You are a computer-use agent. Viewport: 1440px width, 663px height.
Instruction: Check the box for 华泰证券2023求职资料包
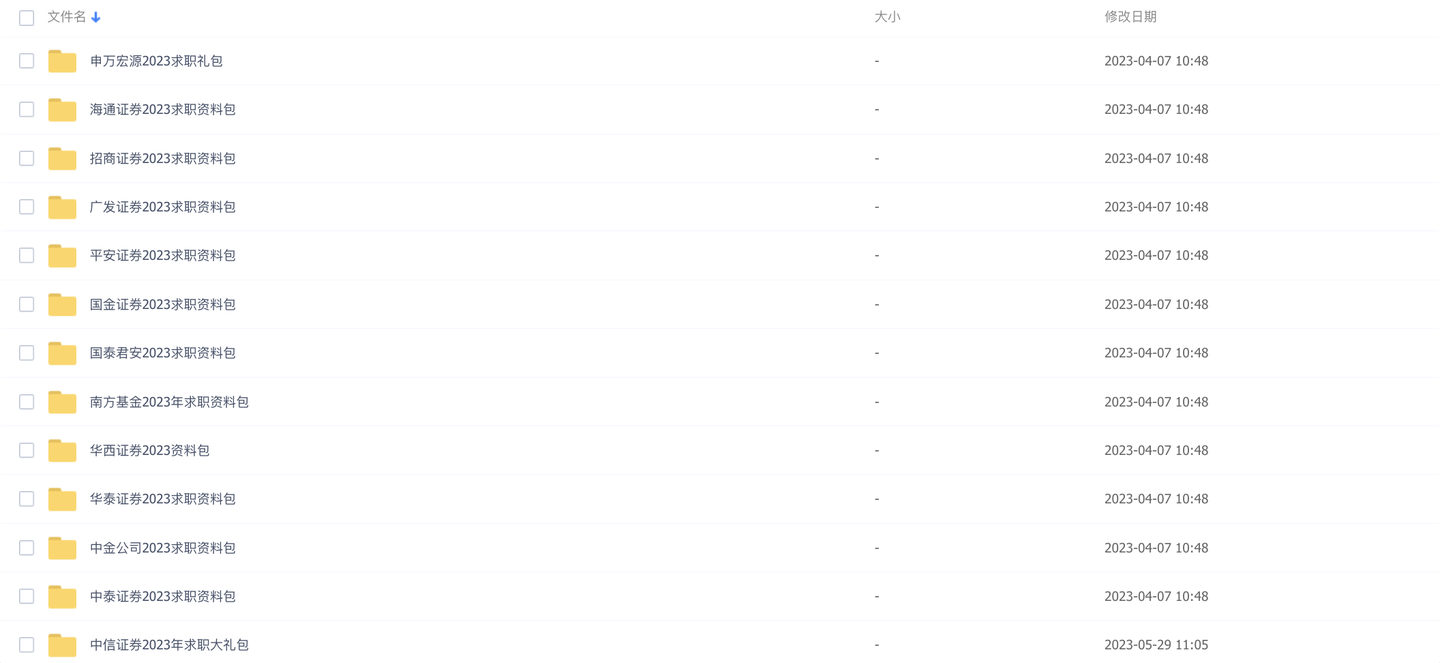[27, 499]
